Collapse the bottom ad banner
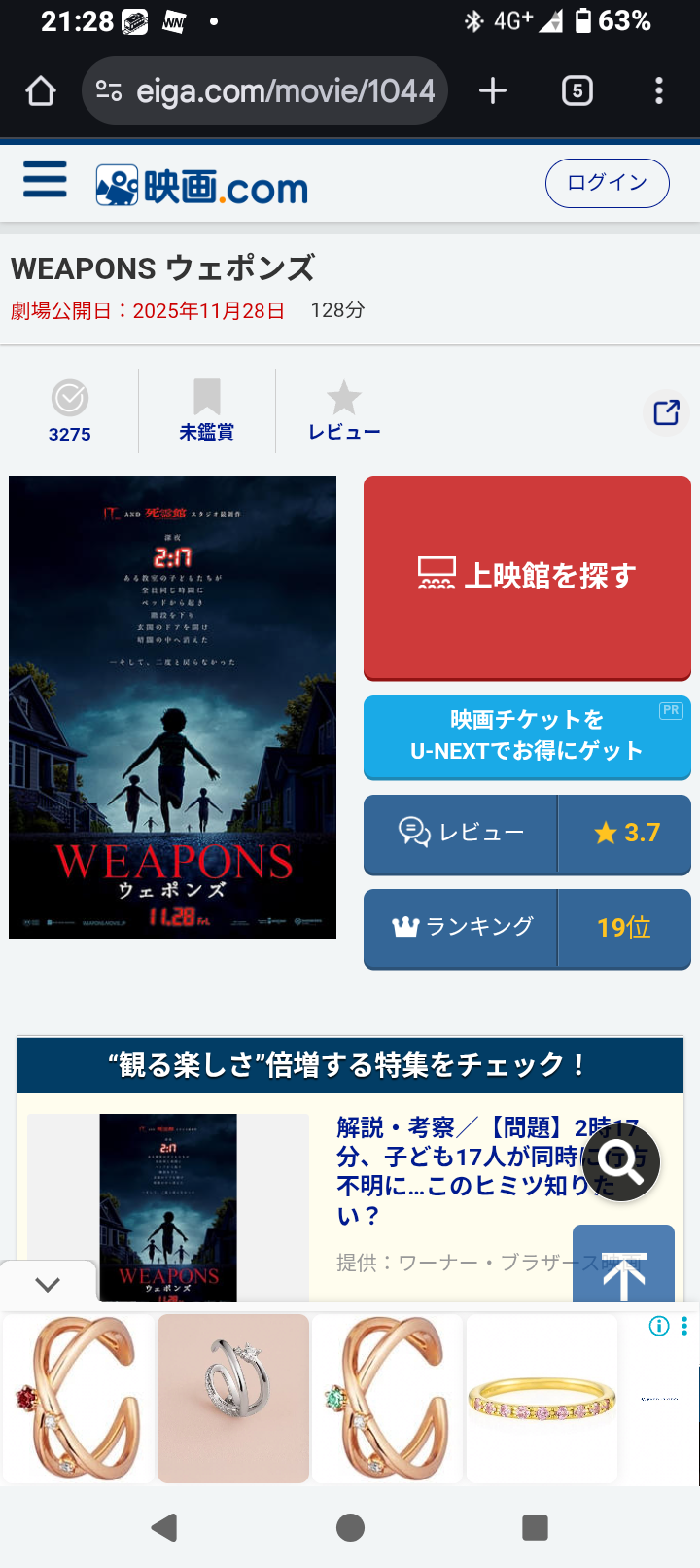The width and height of the screenshot is (700, 1568). tap(48, 1284)
